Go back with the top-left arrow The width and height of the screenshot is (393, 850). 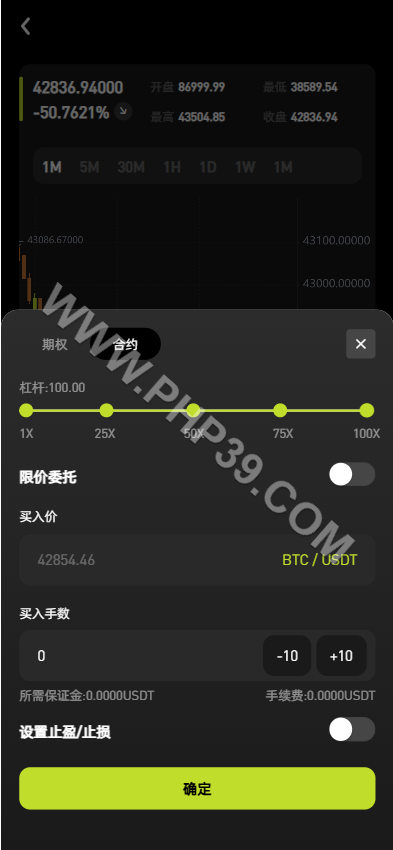click(25, 26)
